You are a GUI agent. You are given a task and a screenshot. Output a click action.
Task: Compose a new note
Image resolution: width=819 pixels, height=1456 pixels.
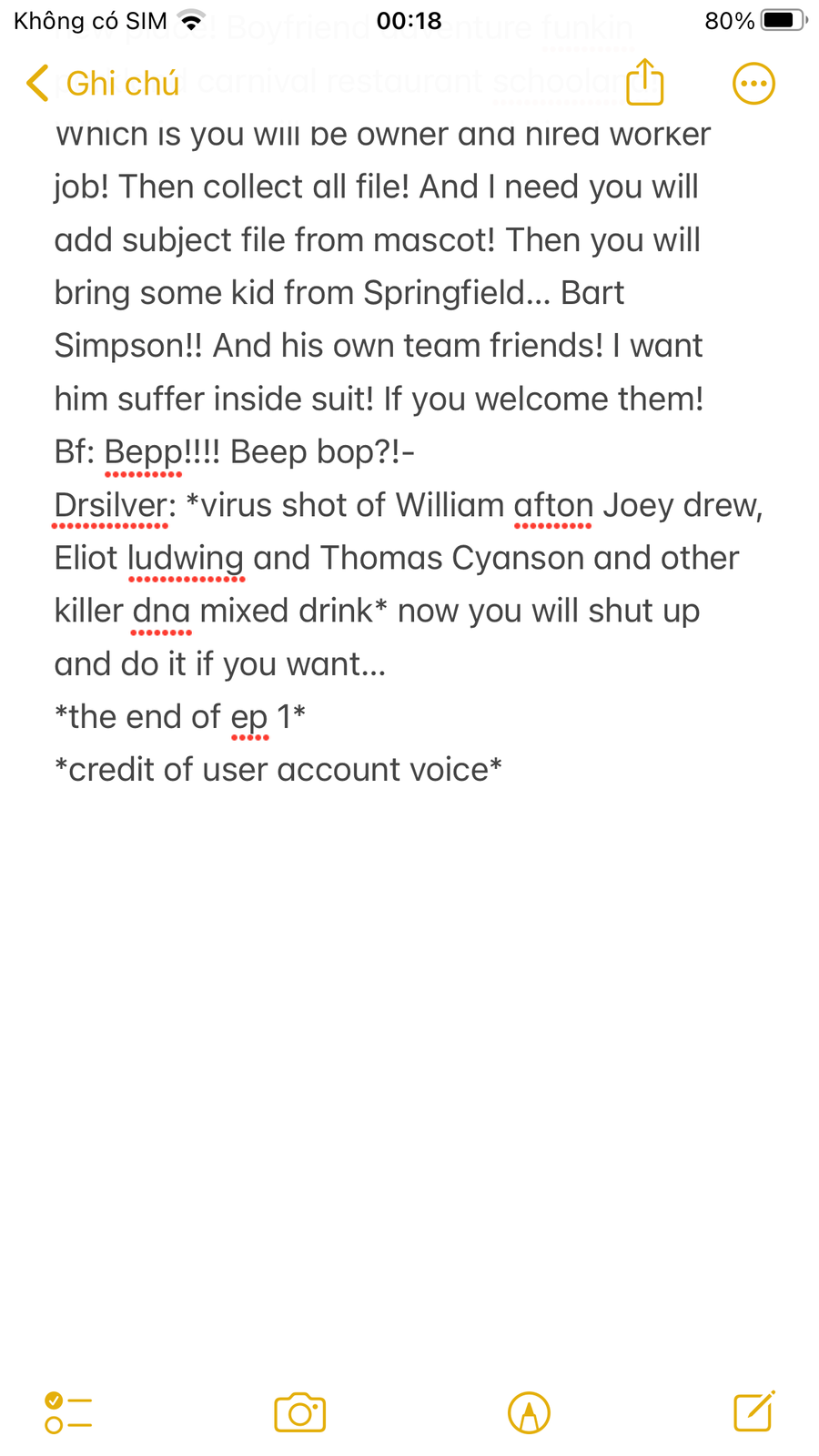(x=753, y=1411)
